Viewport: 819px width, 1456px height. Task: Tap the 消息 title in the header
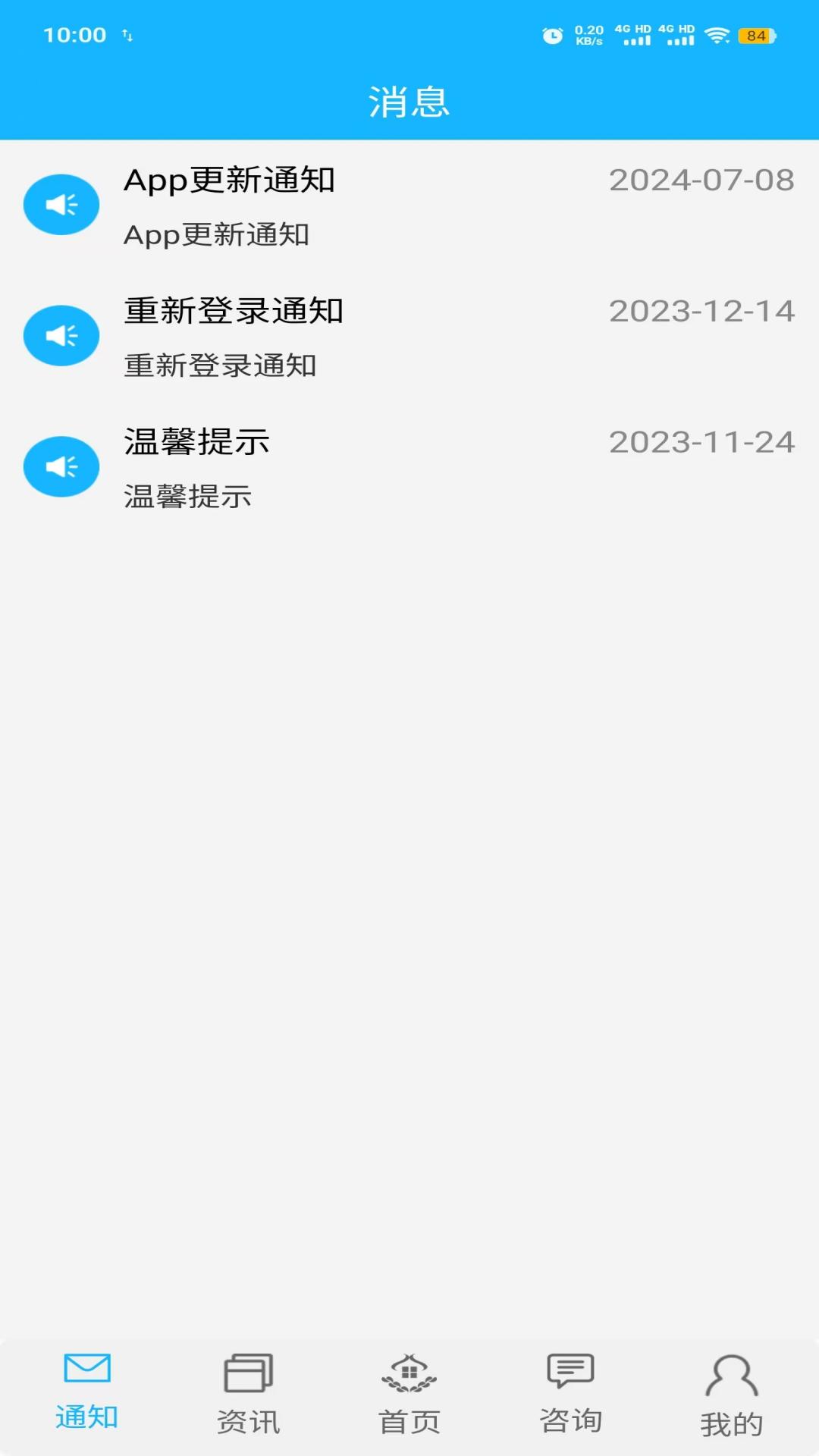pyautogui.click(x=409, y=101)
